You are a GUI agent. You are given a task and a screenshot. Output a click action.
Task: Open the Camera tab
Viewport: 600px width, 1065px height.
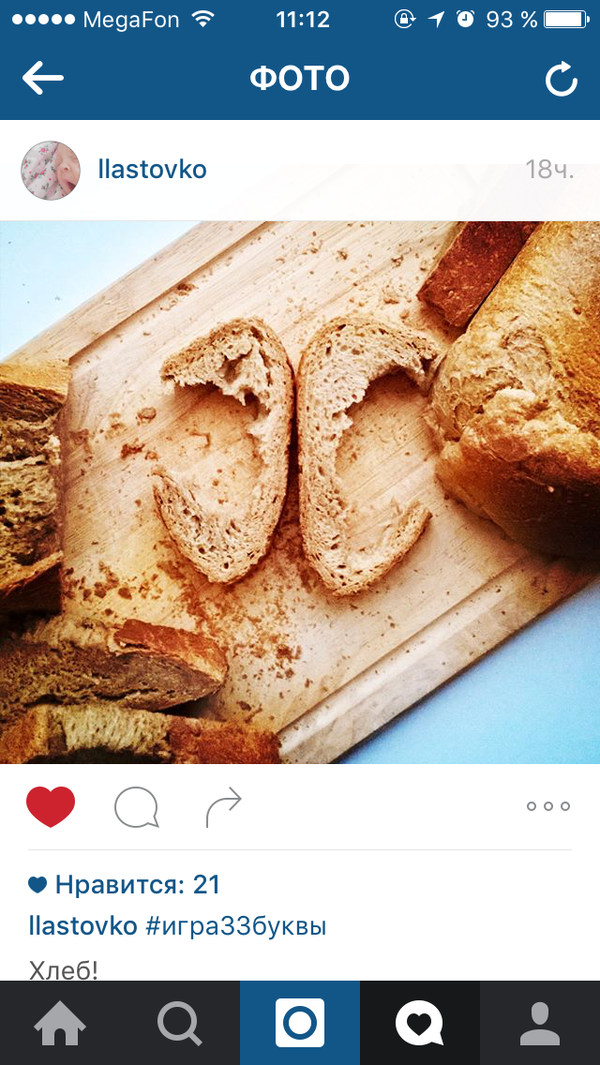[300, 1023]
